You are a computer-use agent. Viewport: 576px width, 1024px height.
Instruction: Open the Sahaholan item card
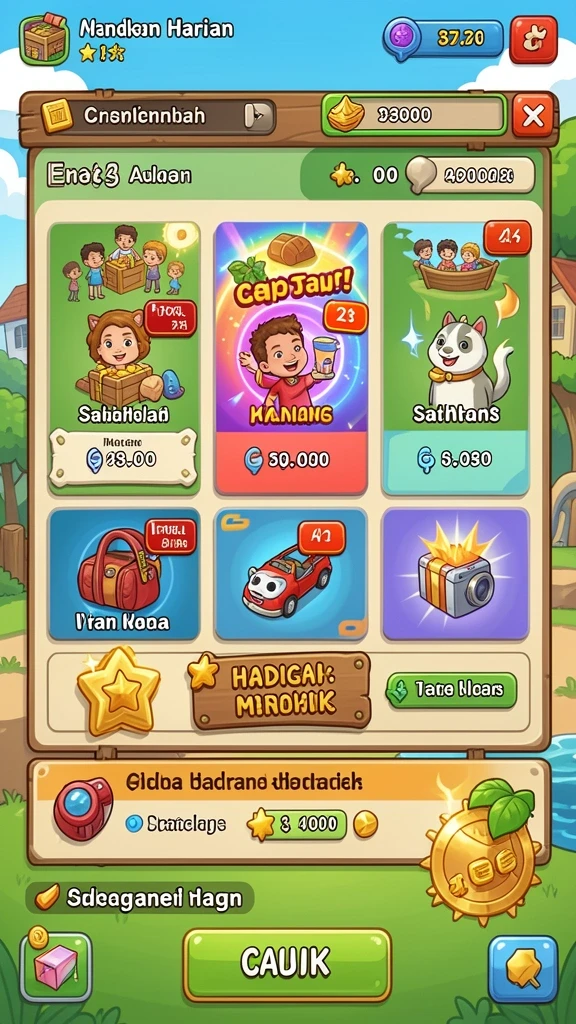tap(124, 359)
